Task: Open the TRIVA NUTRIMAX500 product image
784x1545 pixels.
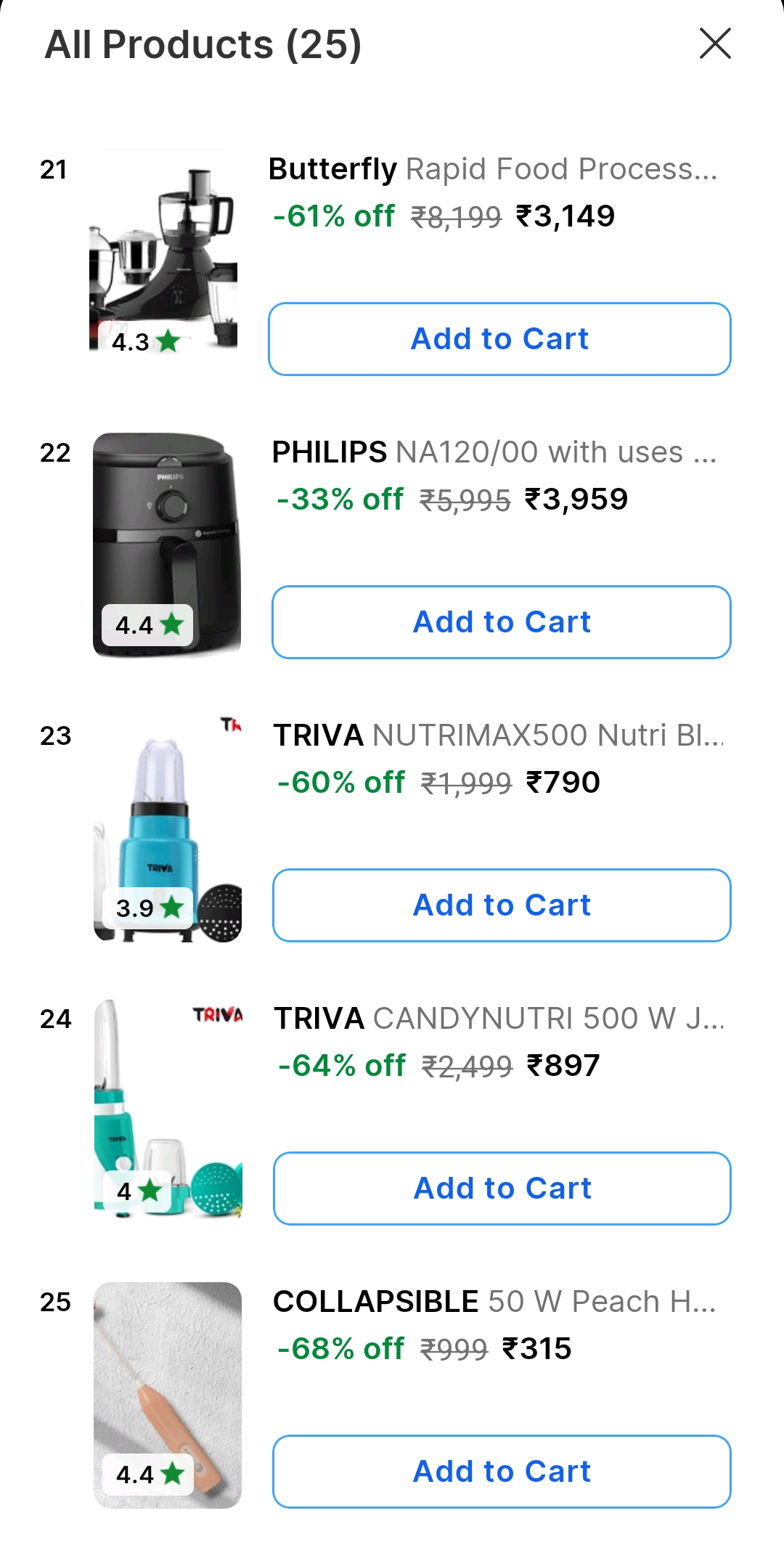Action: [x=167, y=828]
